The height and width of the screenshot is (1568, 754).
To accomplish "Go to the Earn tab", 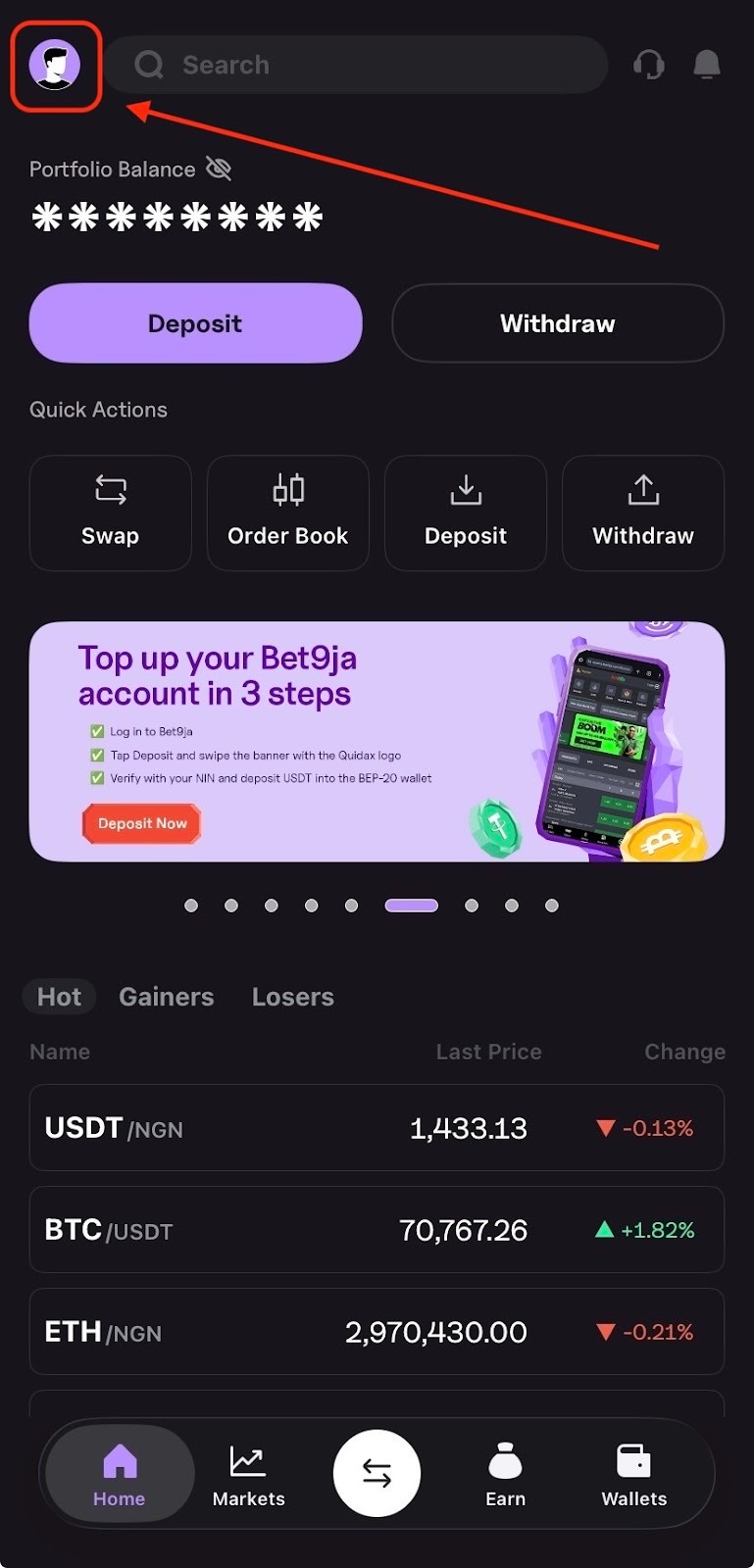I will coord(506,1475).
